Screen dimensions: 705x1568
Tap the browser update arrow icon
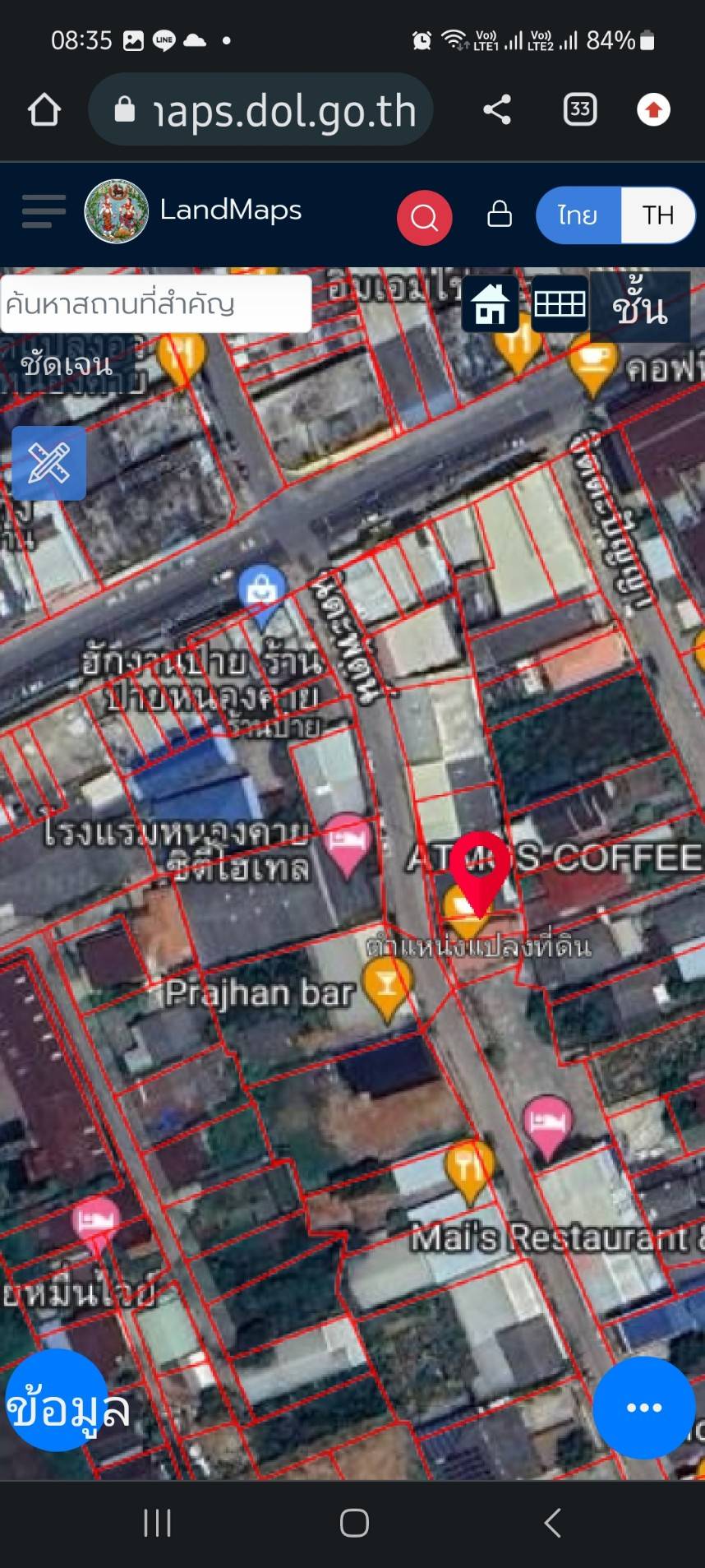click(653, 110)
